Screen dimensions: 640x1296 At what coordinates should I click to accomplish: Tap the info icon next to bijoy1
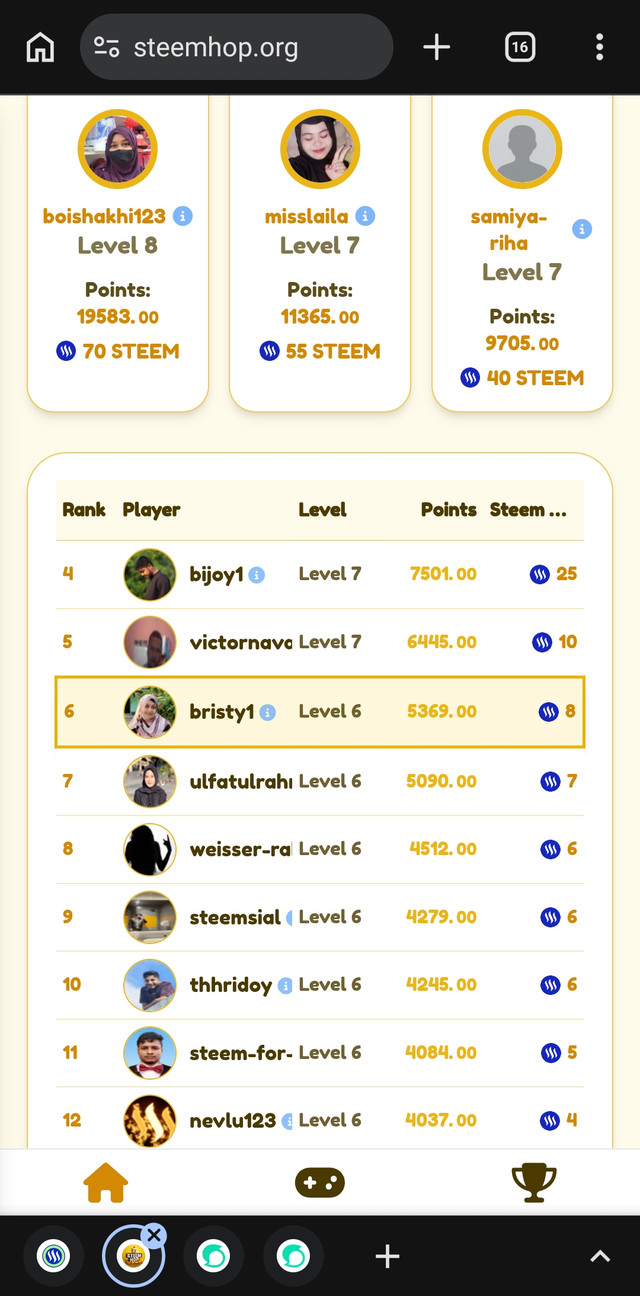tap(257, 575)
